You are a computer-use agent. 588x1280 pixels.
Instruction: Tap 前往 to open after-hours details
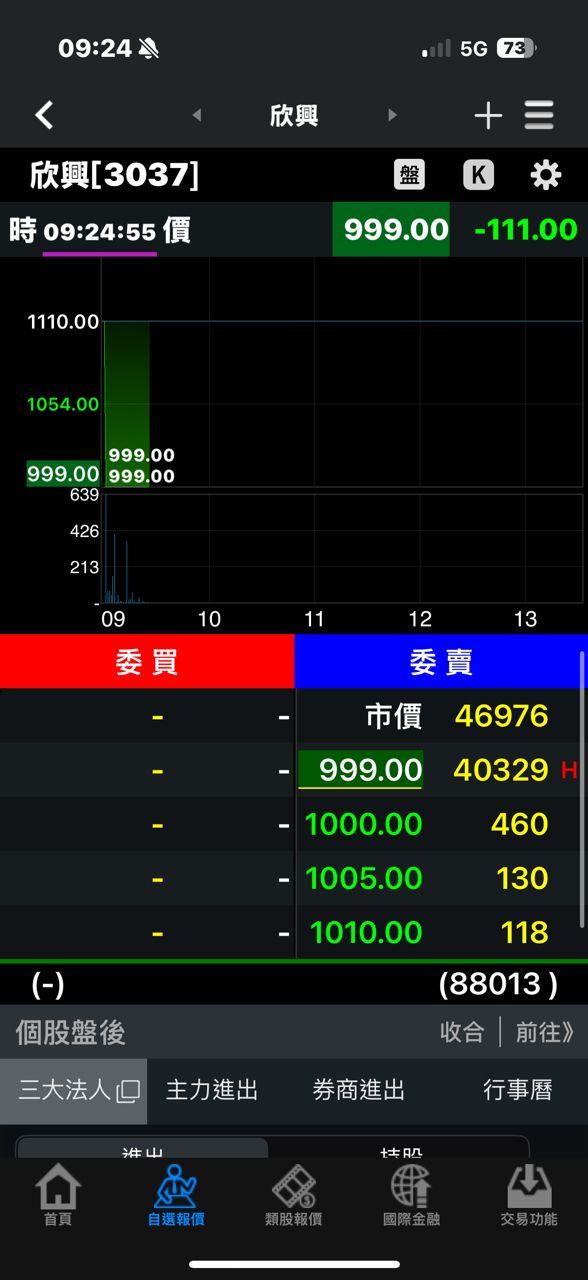coord(545,1032)
